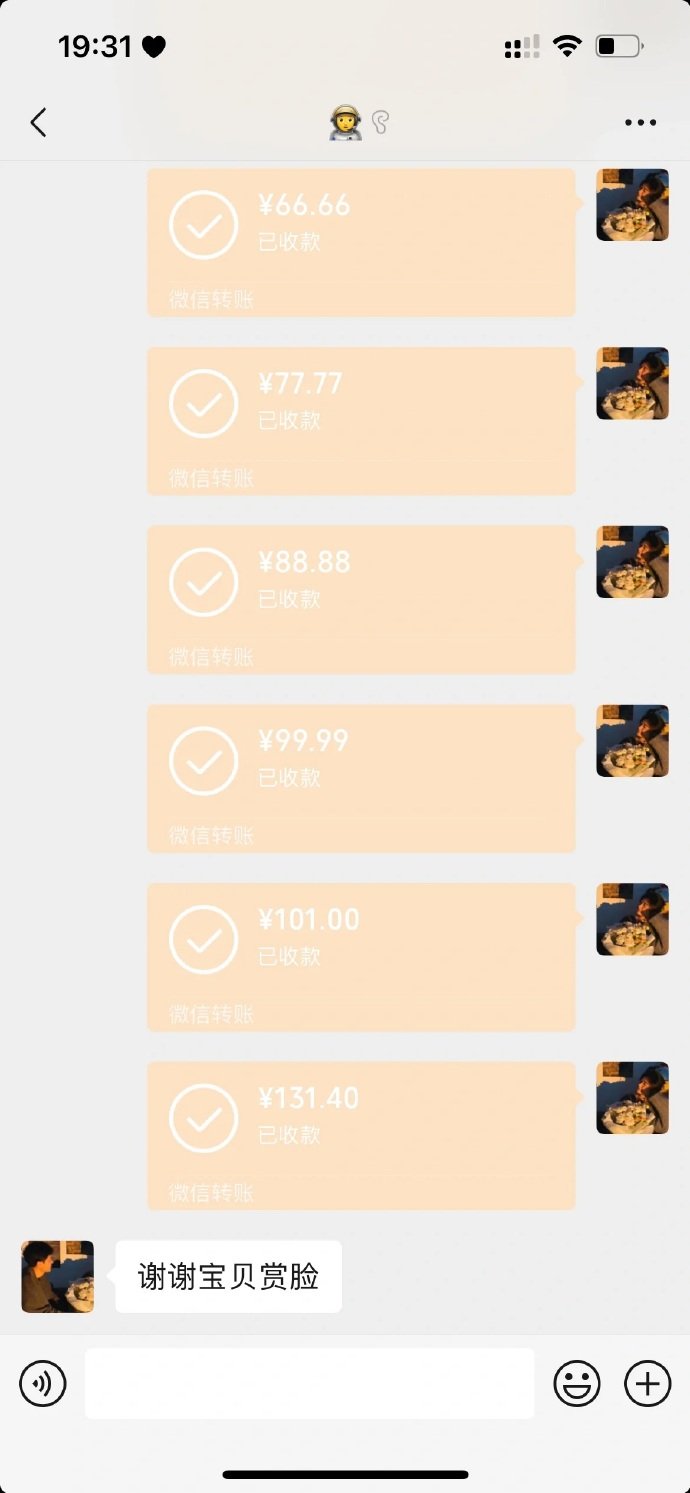690x1493 pixels.
Task: Open the ¥66.66 transfer details
Action: [x=360, y=241]
